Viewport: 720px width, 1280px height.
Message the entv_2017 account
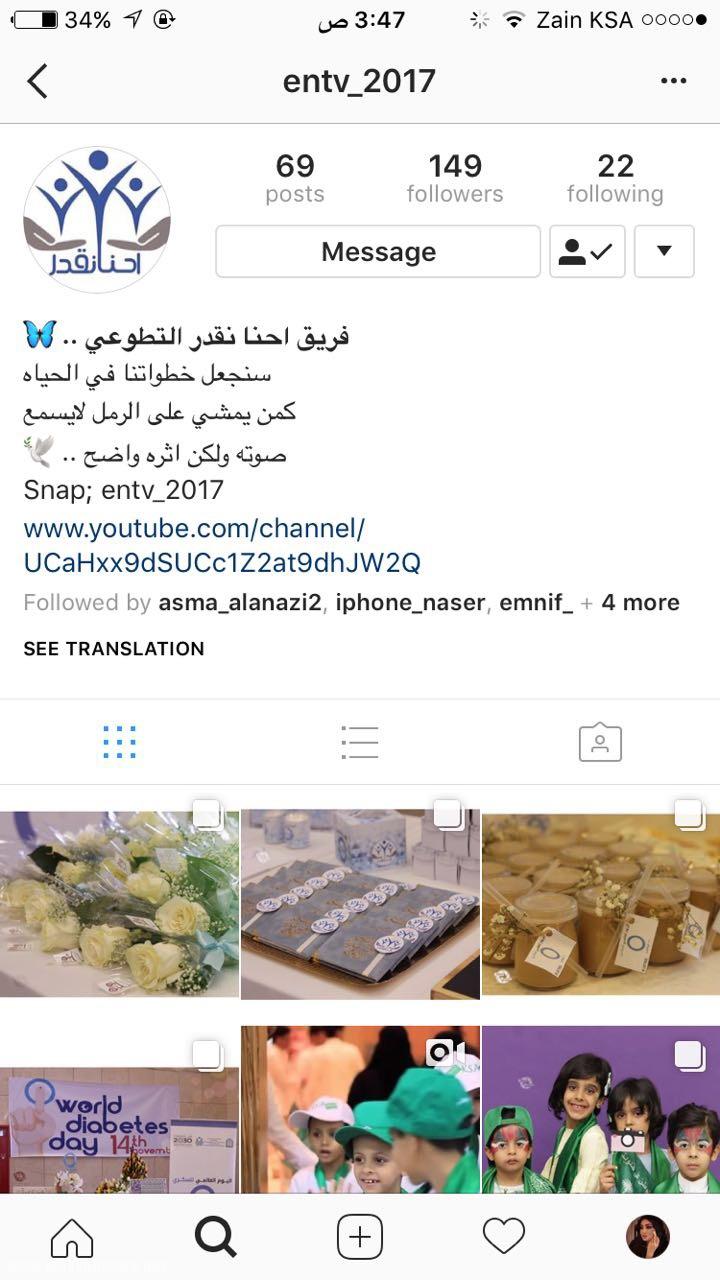click(378, 252)
